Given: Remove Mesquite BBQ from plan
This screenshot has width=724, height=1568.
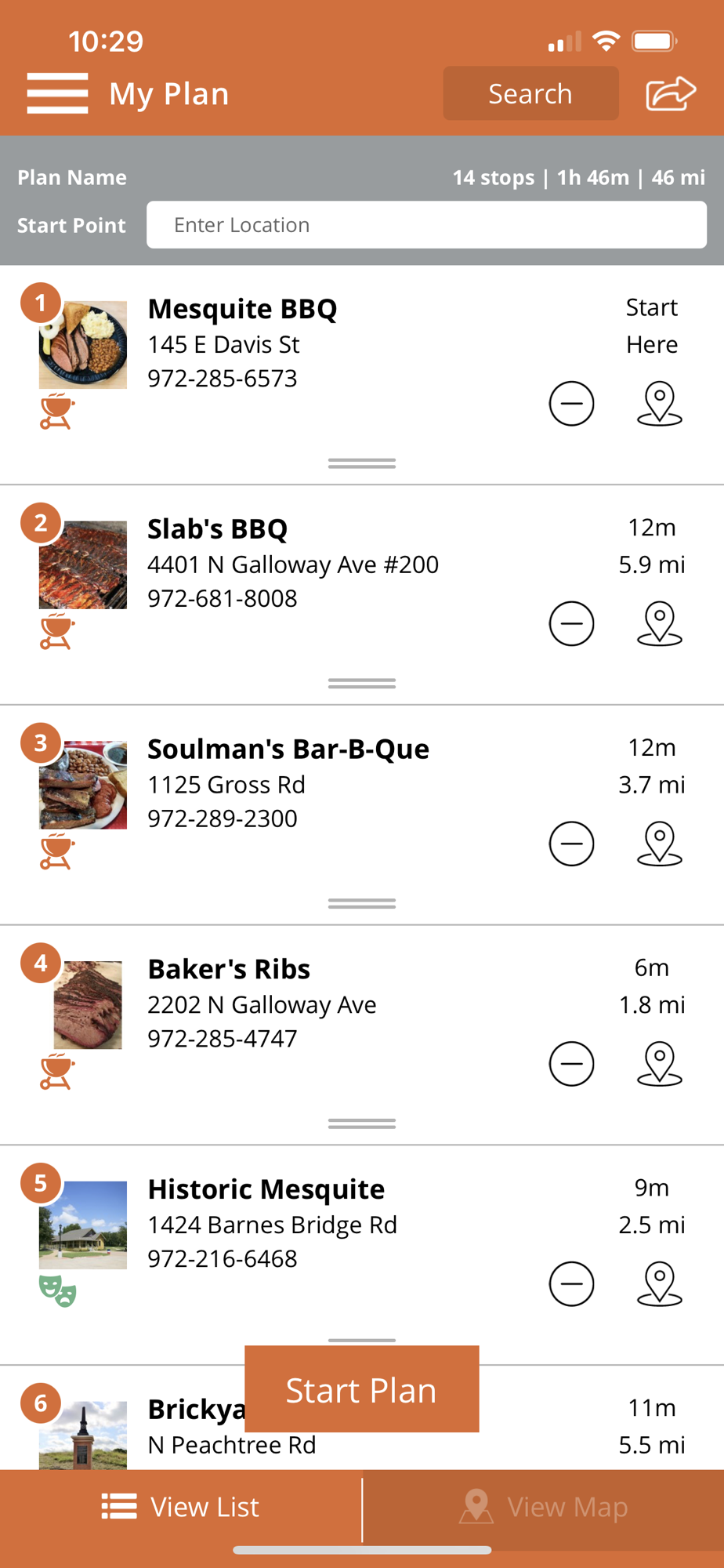Looking at the screenshot, I should point(572,404).
